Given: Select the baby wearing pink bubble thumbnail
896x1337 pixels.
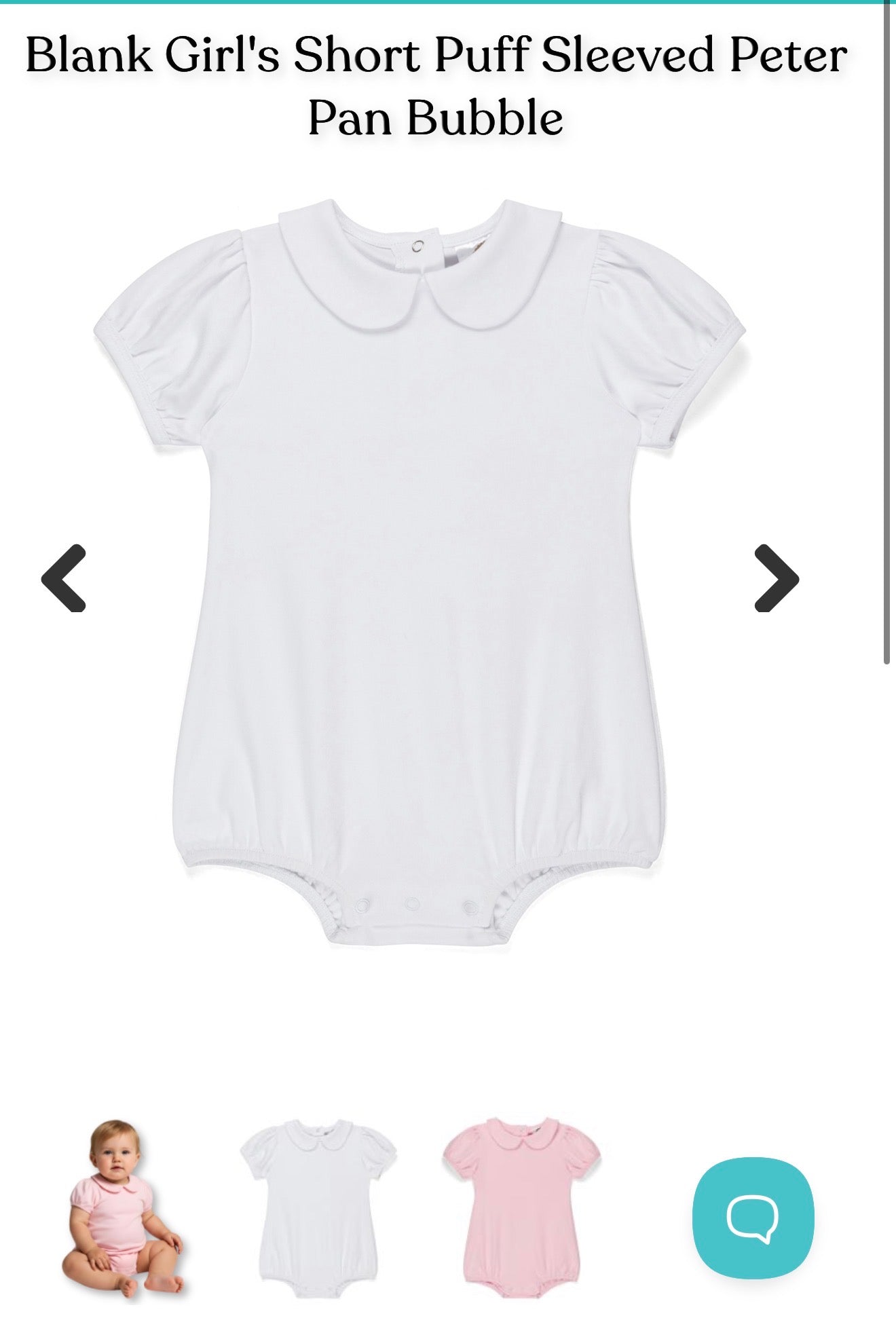Looking at the screenshot, I should (x=121, y=1209).
